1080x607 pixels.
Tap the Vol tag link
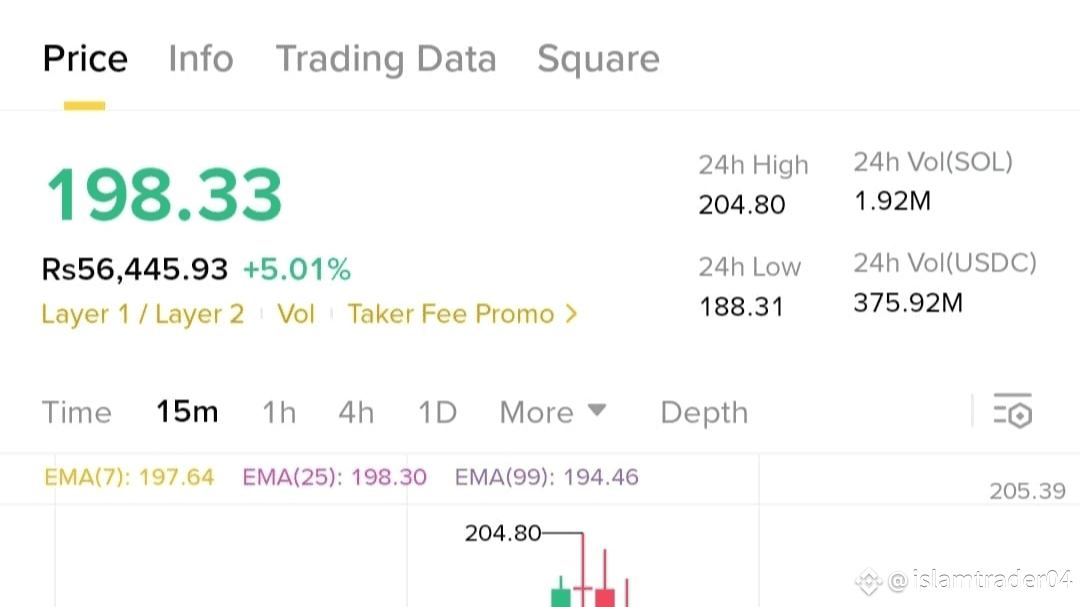pyautogui.click(x=296, y=314)
